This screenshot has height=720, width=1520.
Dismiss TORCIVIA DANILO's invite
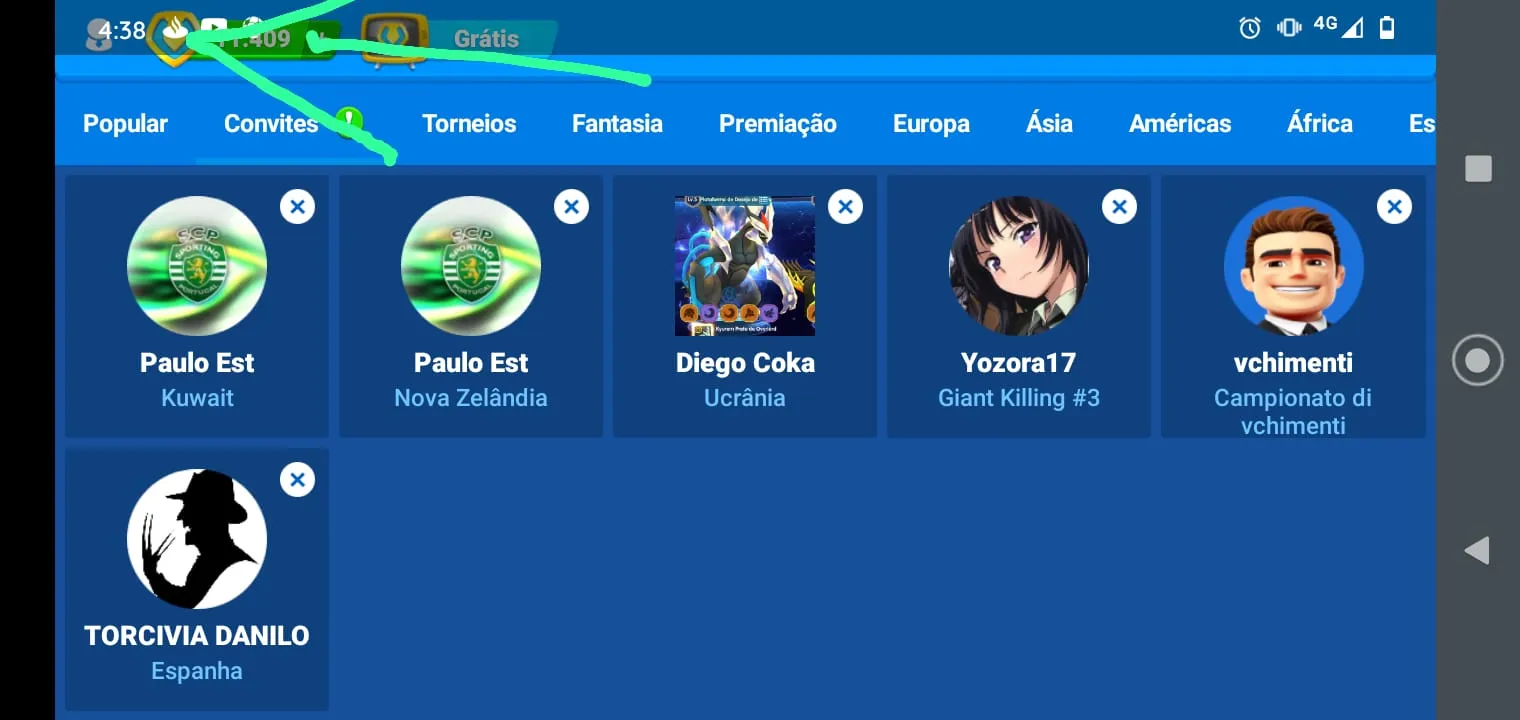(x=297, y=480)
